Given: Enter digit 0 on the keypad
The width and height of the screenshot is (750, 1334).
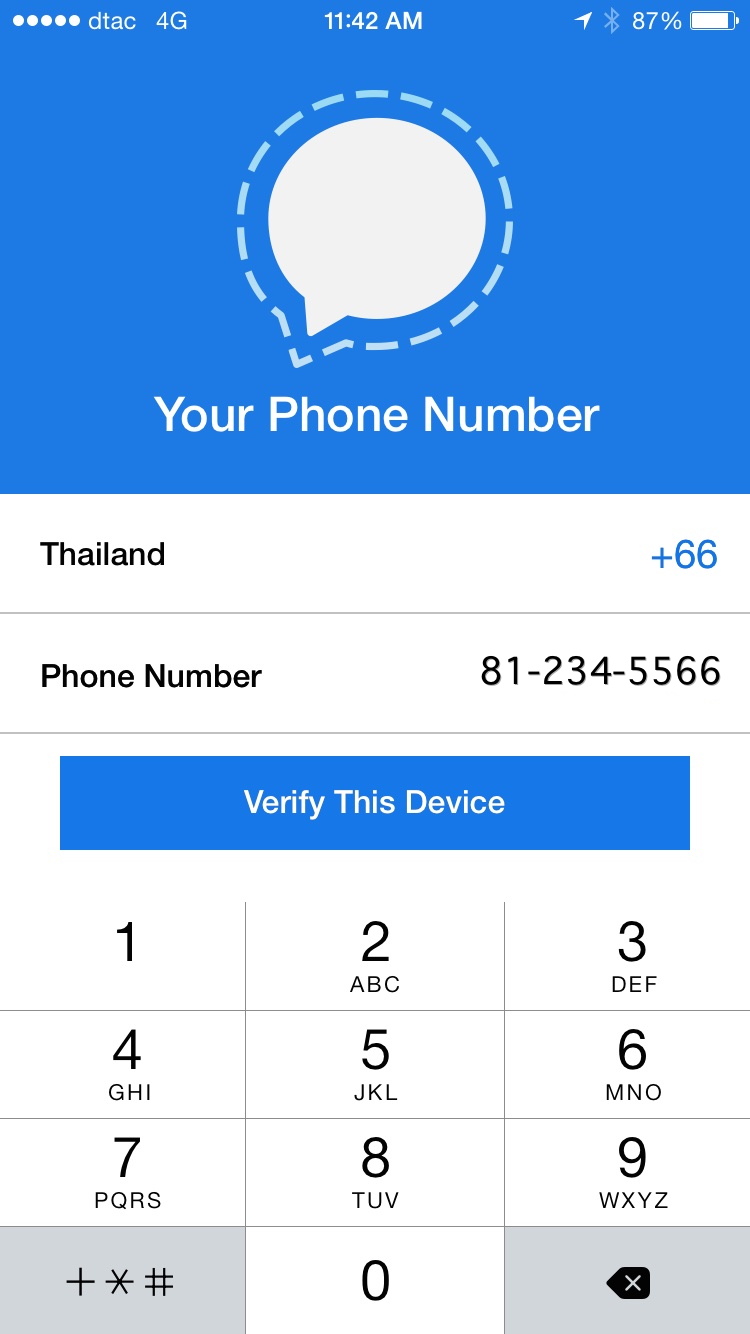Looking at the screenshot, I should [x=375, y=1281].
